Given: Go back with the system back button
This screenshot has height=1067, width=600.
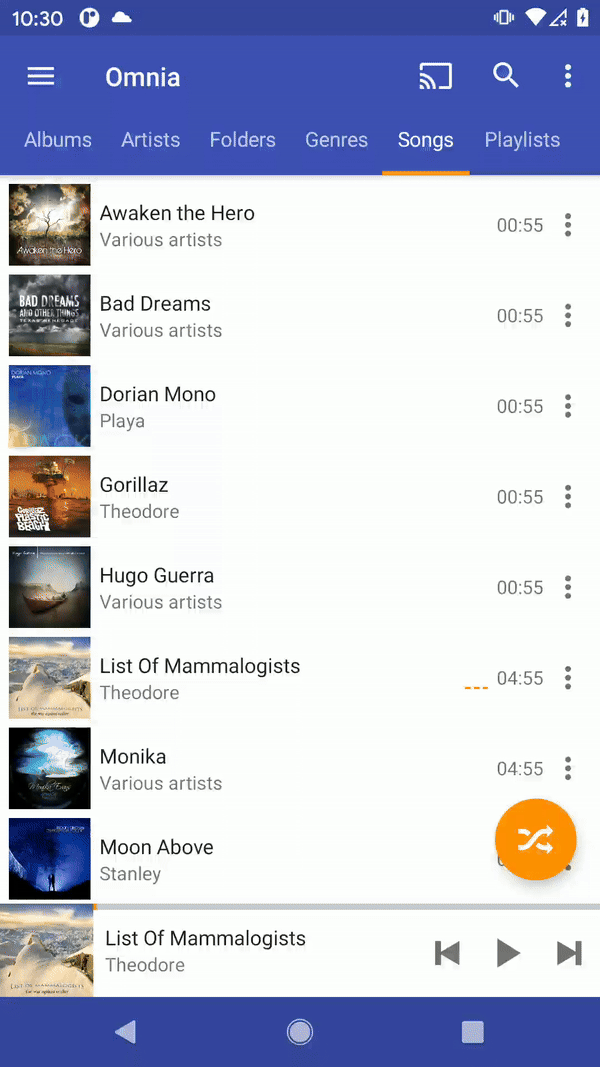Looking at the screenshot, I should [126, 1032].
